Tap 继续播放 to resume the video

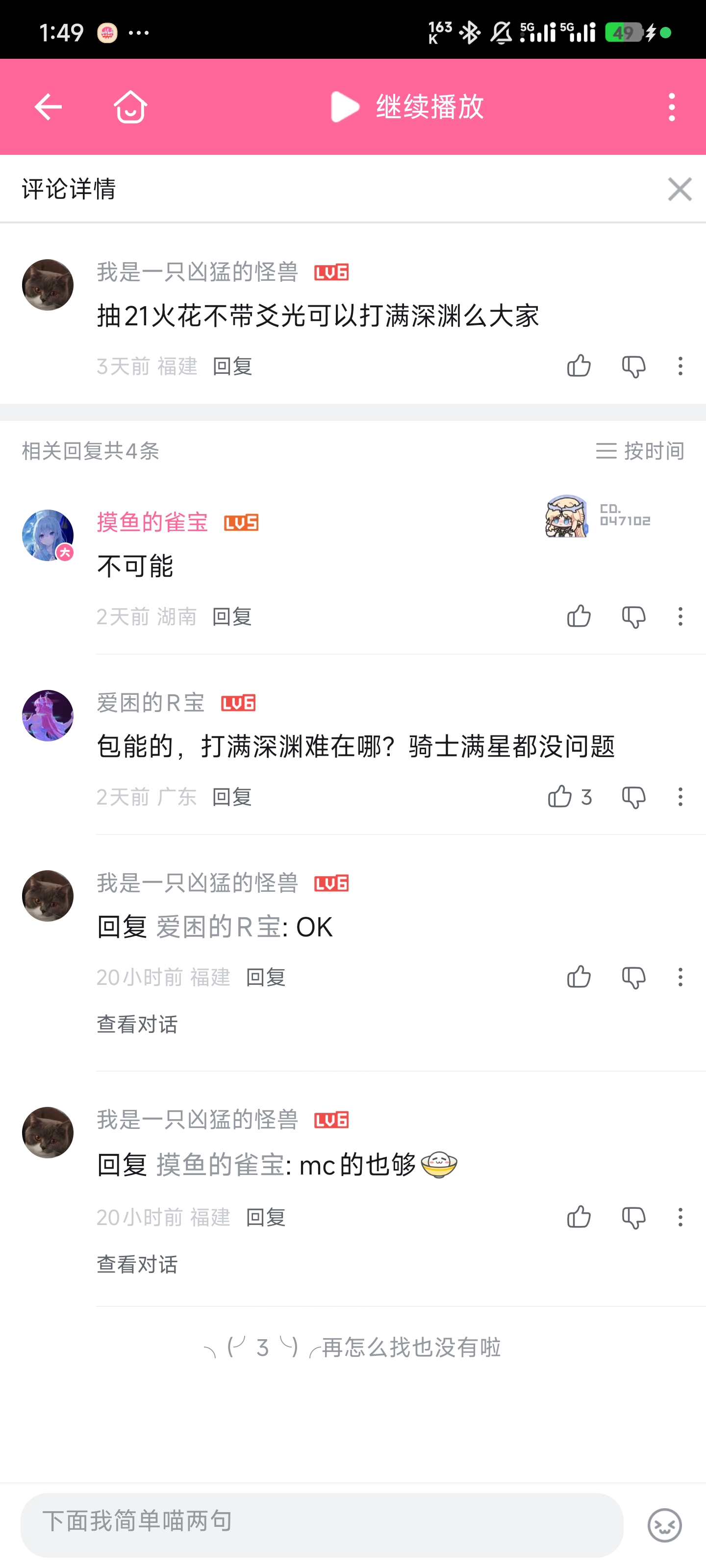pyautogui.click(x=406, y=107)
